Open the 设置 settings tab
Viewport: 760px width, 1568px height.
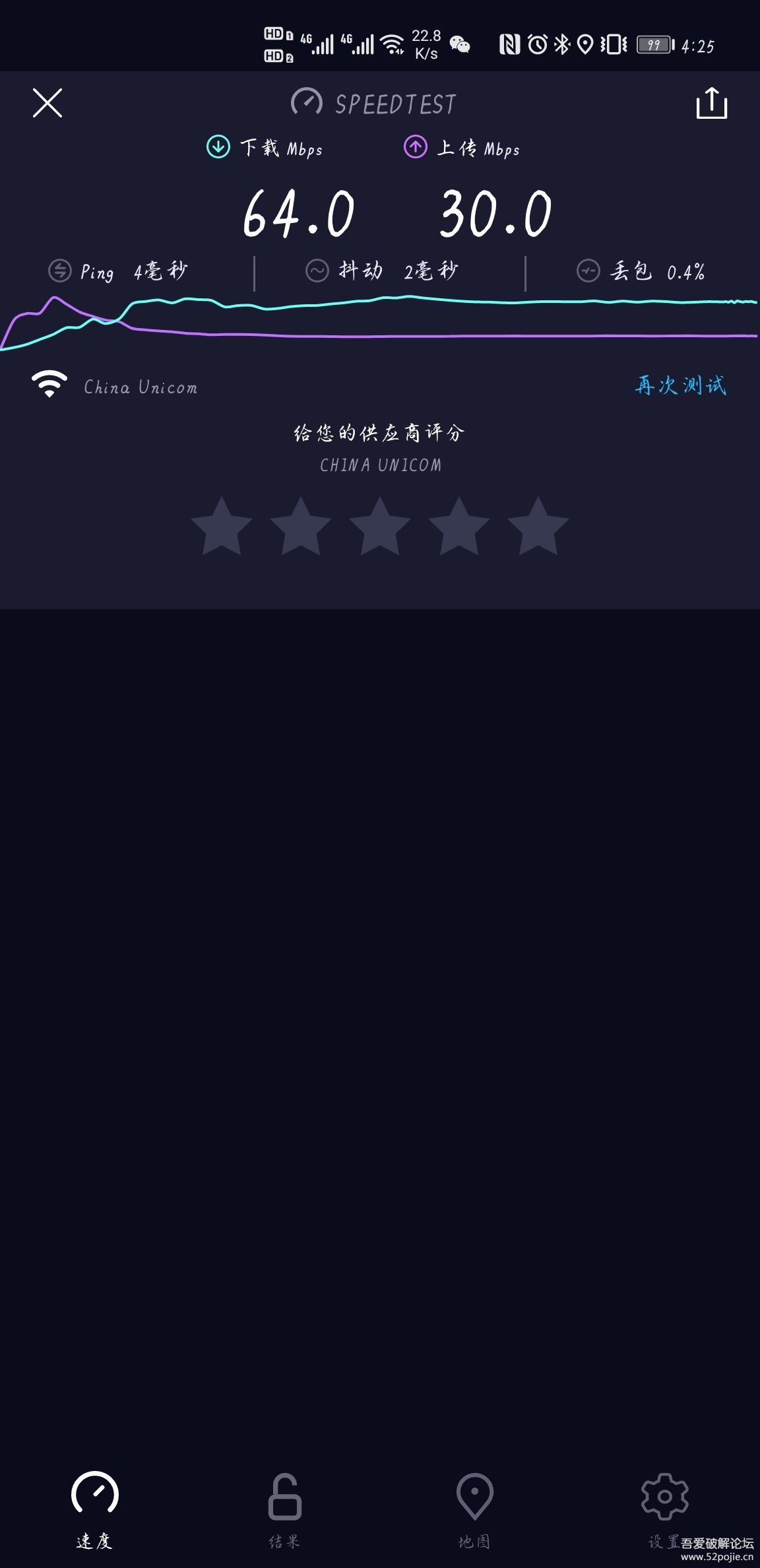tap(664, 1509)
